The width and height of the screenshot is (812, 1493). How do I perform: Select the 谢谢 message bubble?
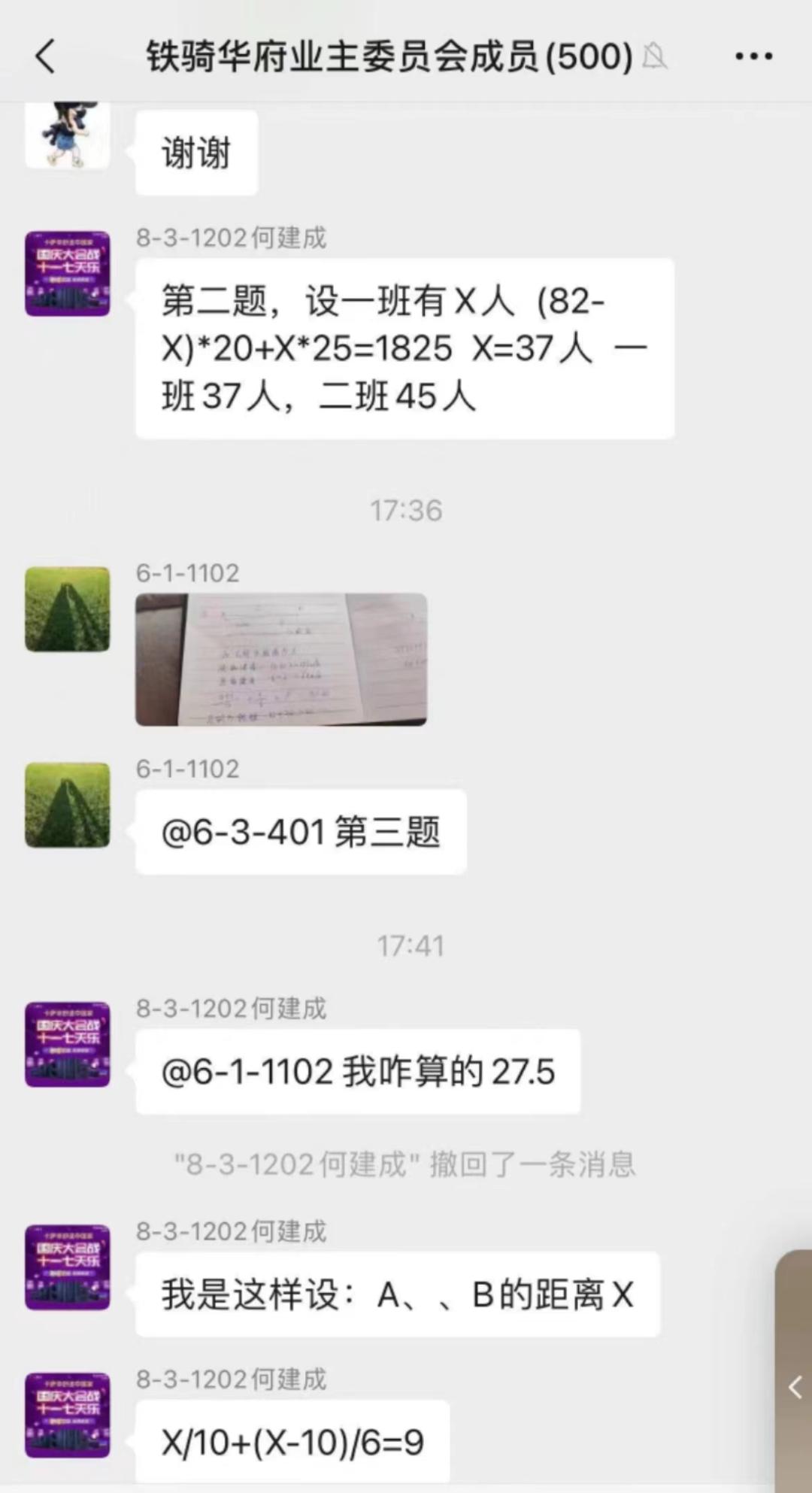(x=196, y=150)
